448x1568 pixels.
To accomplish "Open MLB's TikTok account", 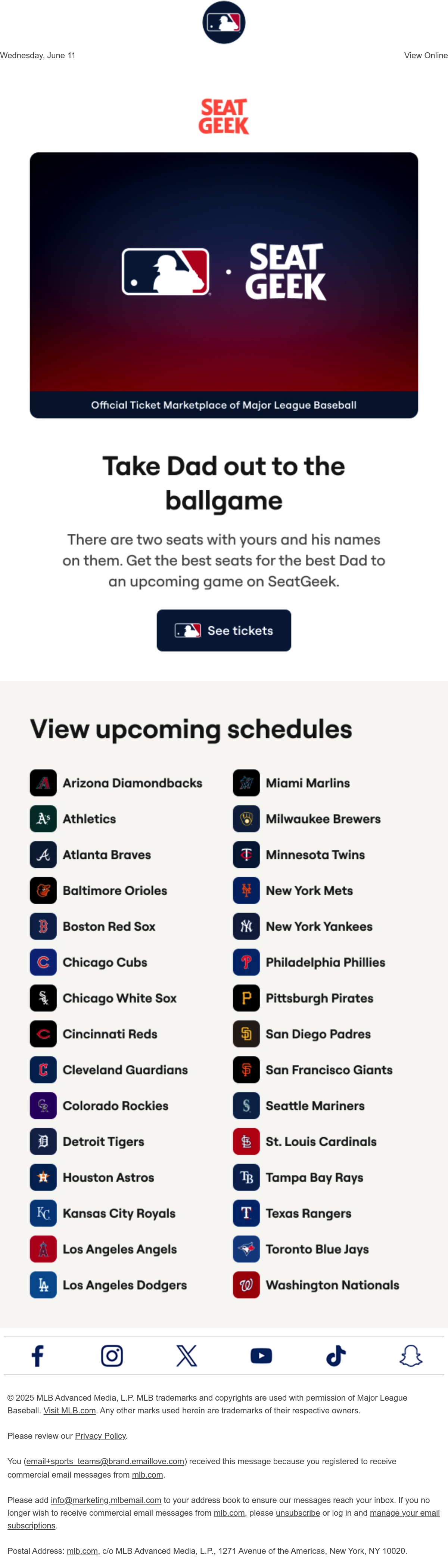I will tap(336, 1355).
